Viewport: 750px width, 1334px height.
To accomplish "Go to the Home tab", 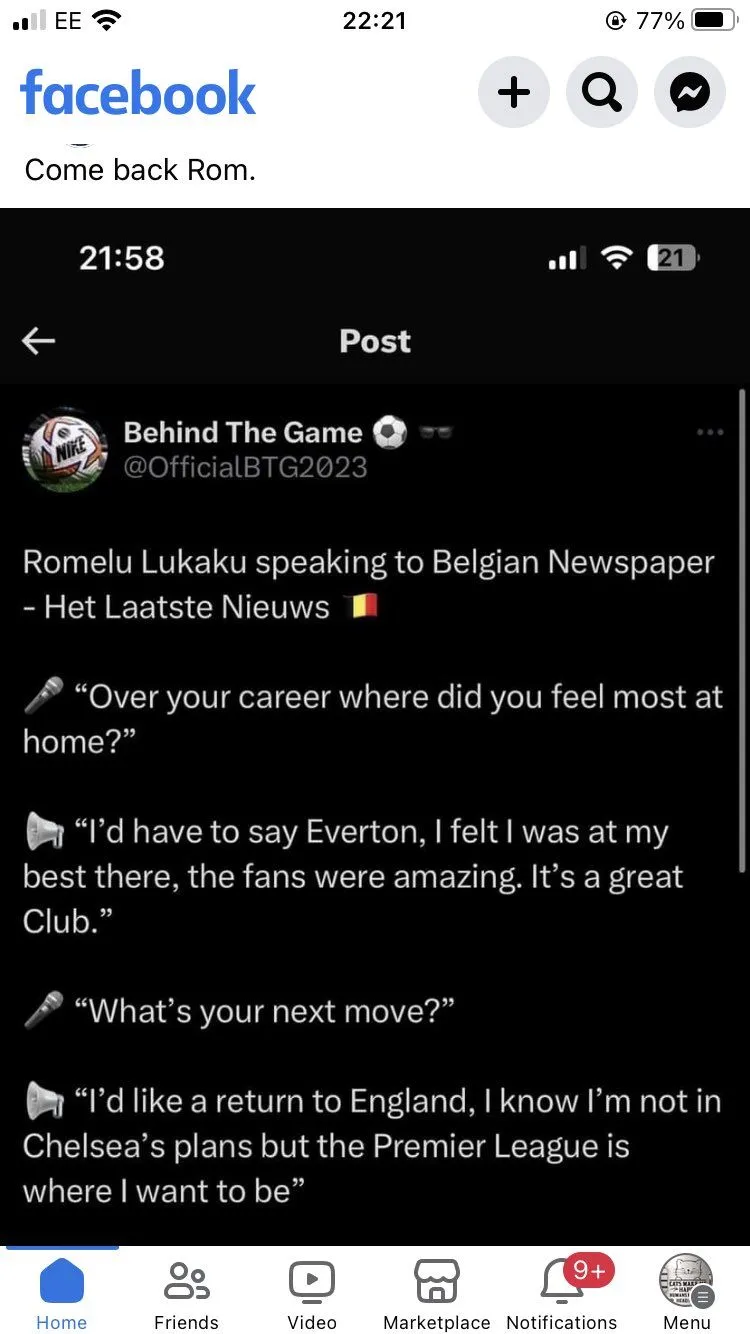I will click(61, 1293).
